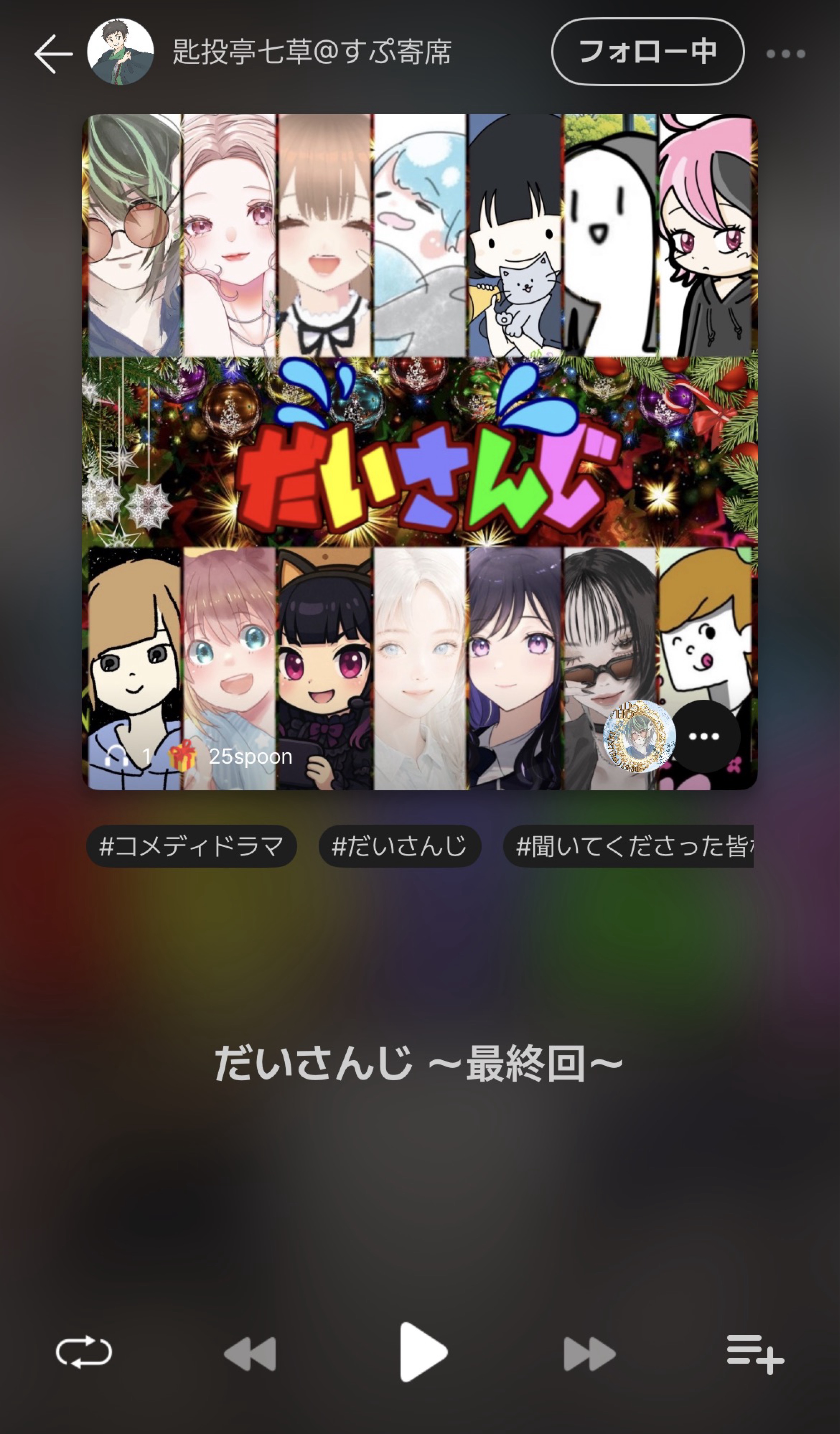Go back with the arrow icon
The width and height of the screenshot is (840, 1434).
click(54, 54)
